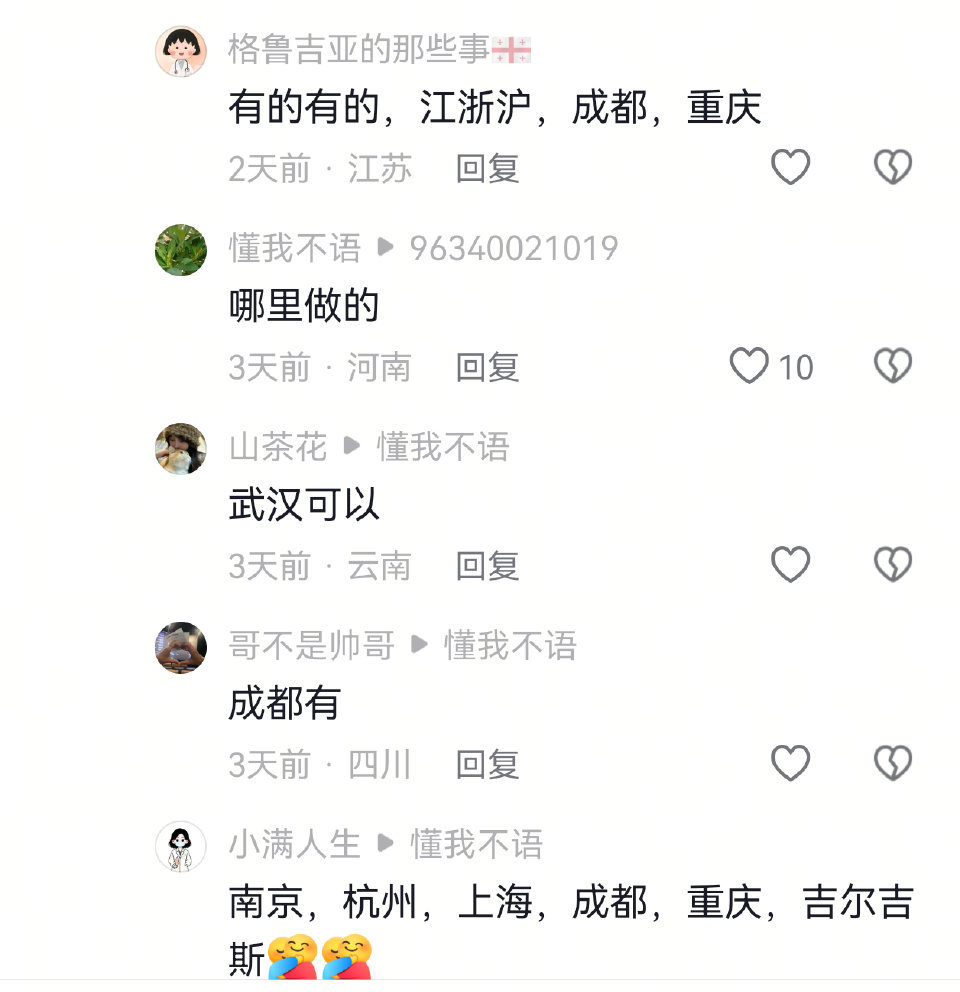Tap 回复 below the '成都有' comment
This screenshot has width=960, height=992.
click(x=487, y=764)
